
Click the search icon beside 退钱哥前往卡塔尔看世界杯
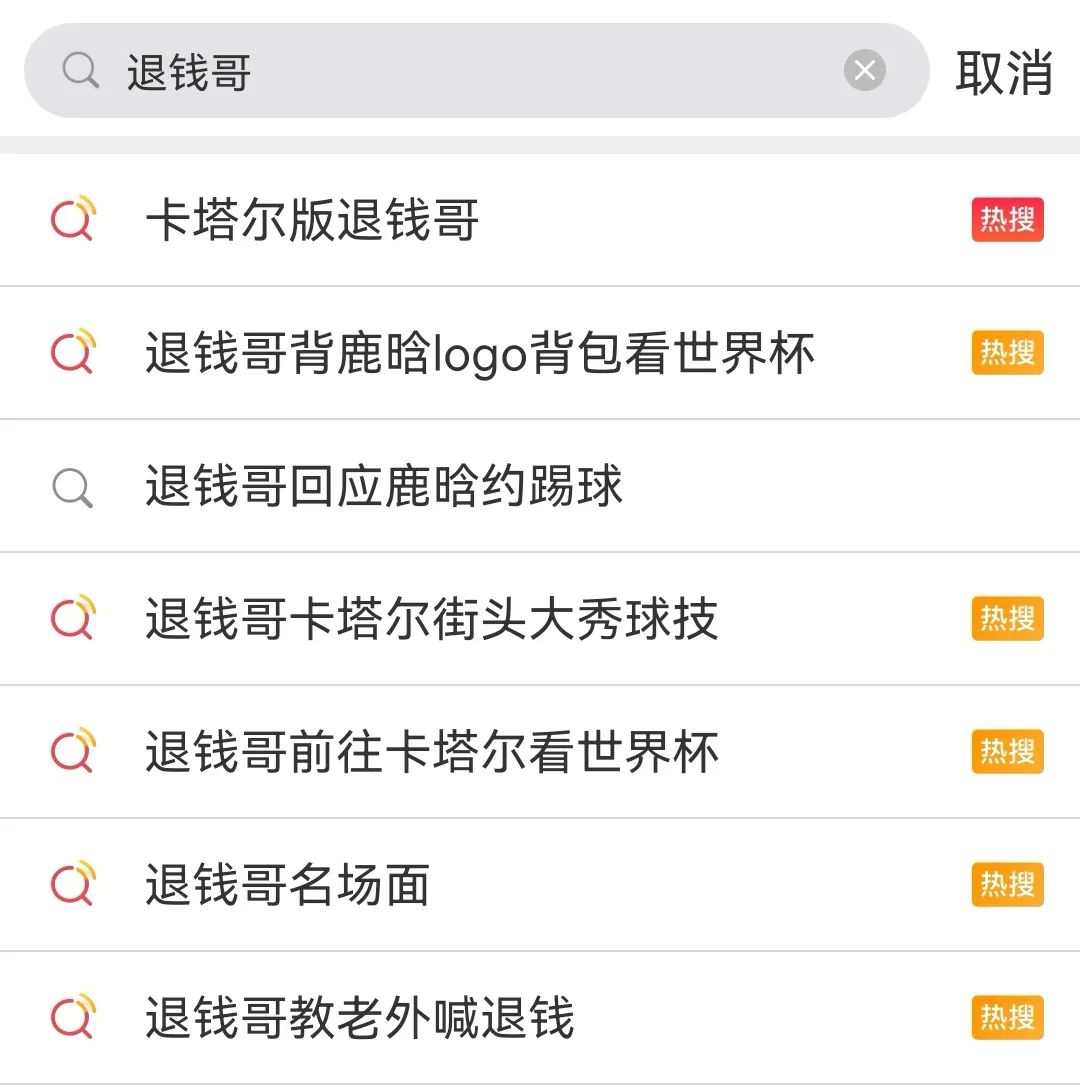tap(72, 752)
